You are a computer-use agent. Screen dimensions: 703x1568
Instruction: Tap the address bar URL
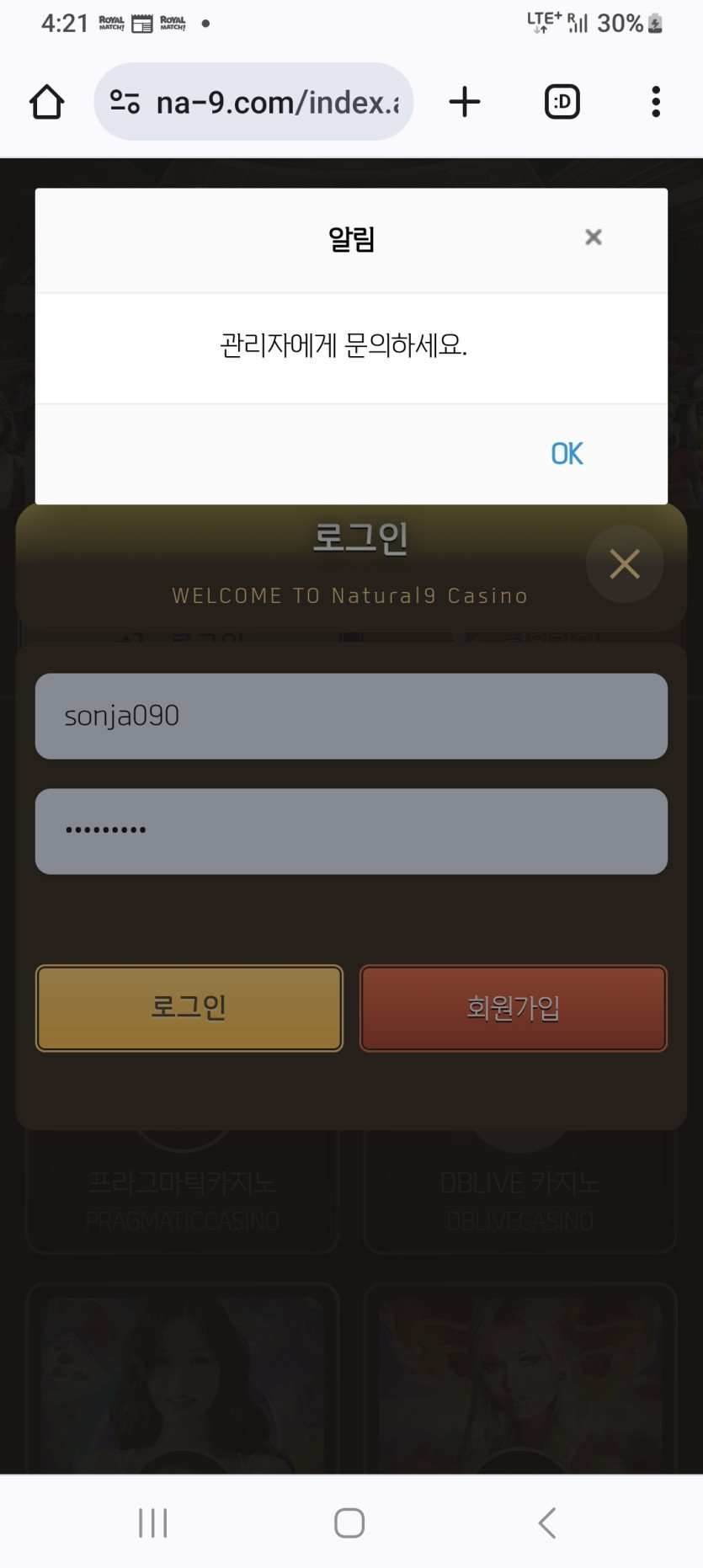[278, 103]
